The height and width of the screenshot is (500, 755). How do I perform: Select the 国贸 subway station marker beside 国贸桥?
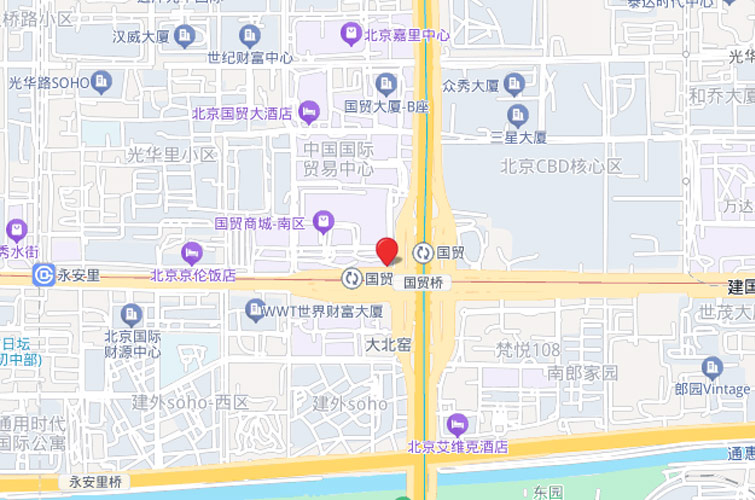click(423, 252)
